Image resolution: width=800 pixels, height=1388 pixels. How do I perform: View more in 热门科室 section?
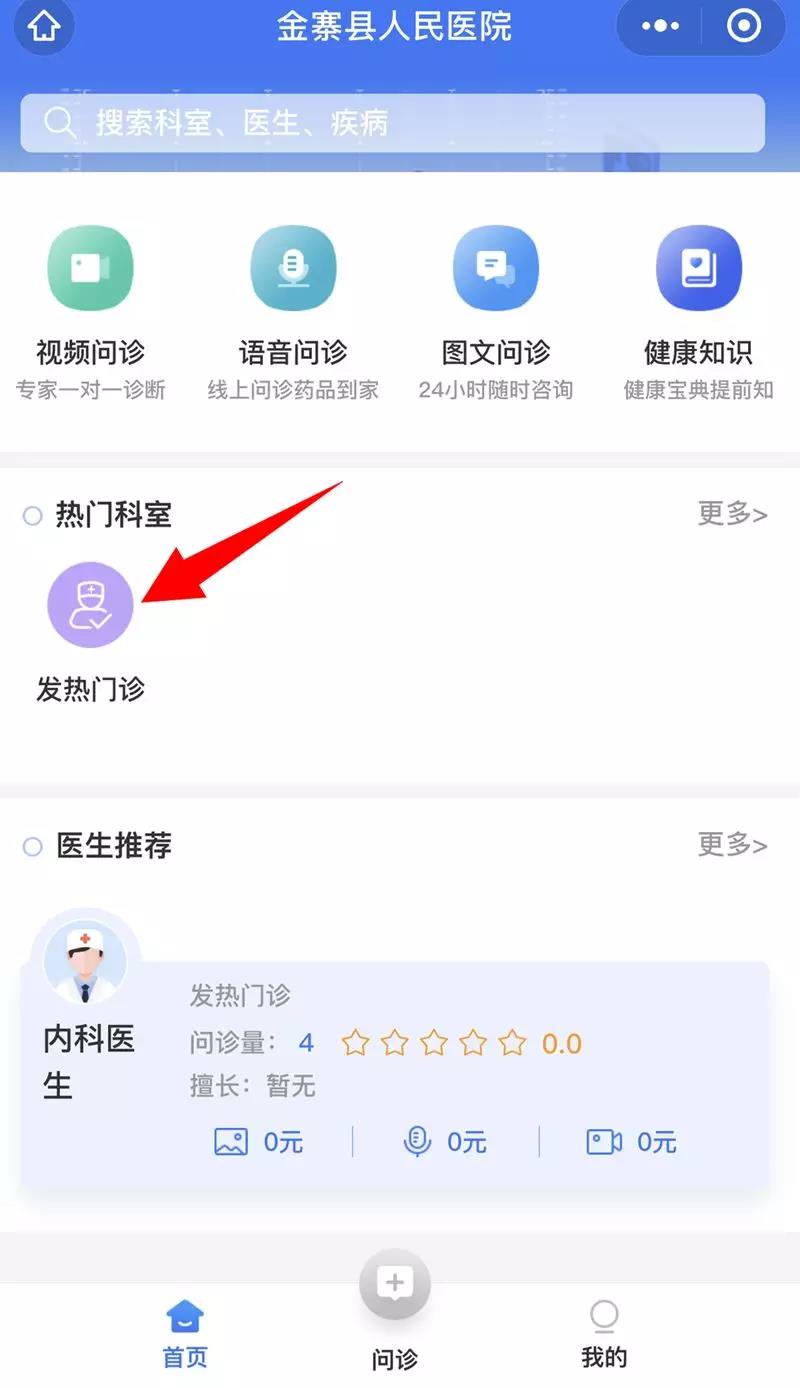[732, 515]
